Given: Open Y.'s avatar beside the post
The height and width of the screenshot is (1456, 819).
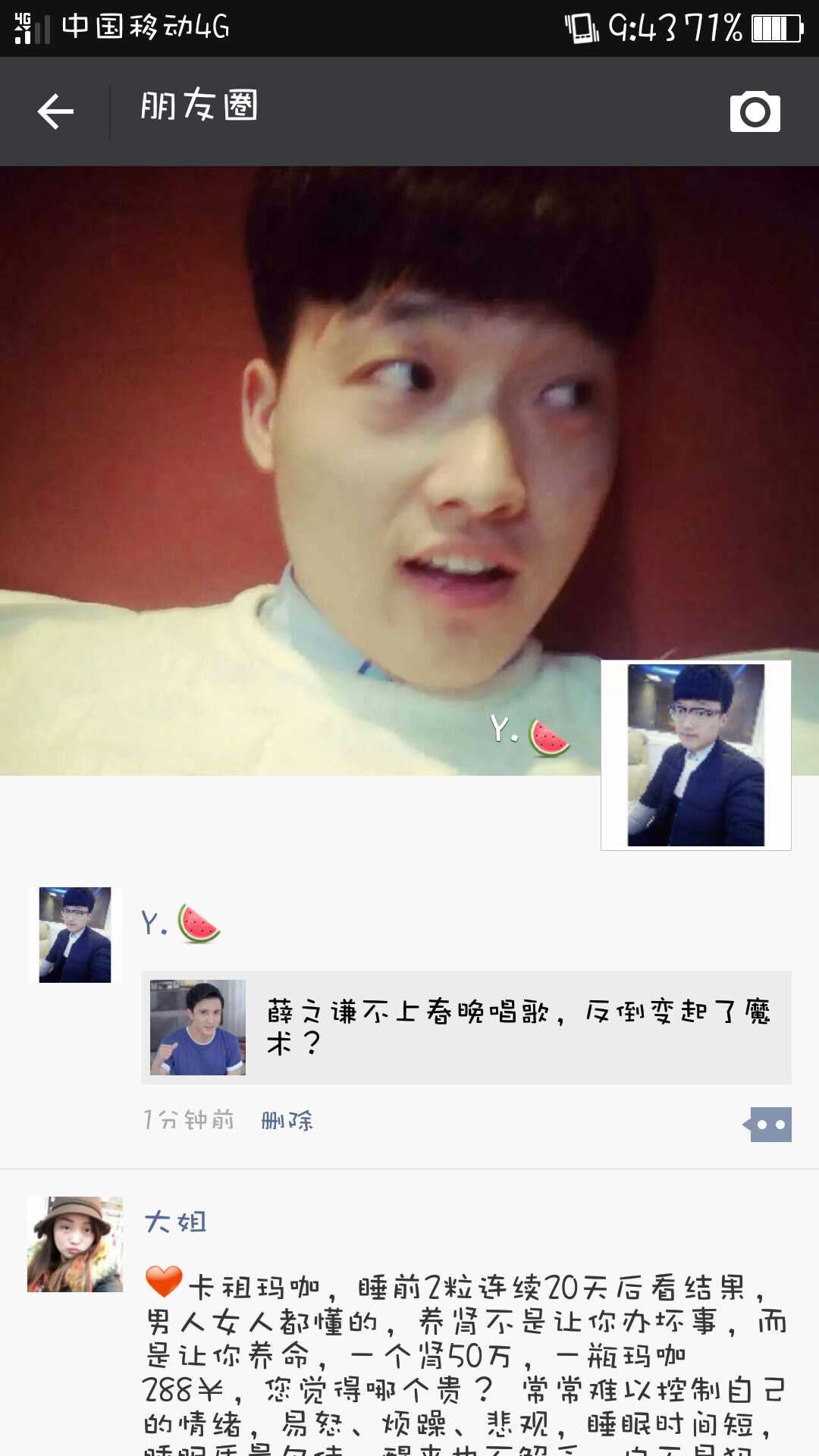Looking at the screenshot, I should (x=74, y=934).
